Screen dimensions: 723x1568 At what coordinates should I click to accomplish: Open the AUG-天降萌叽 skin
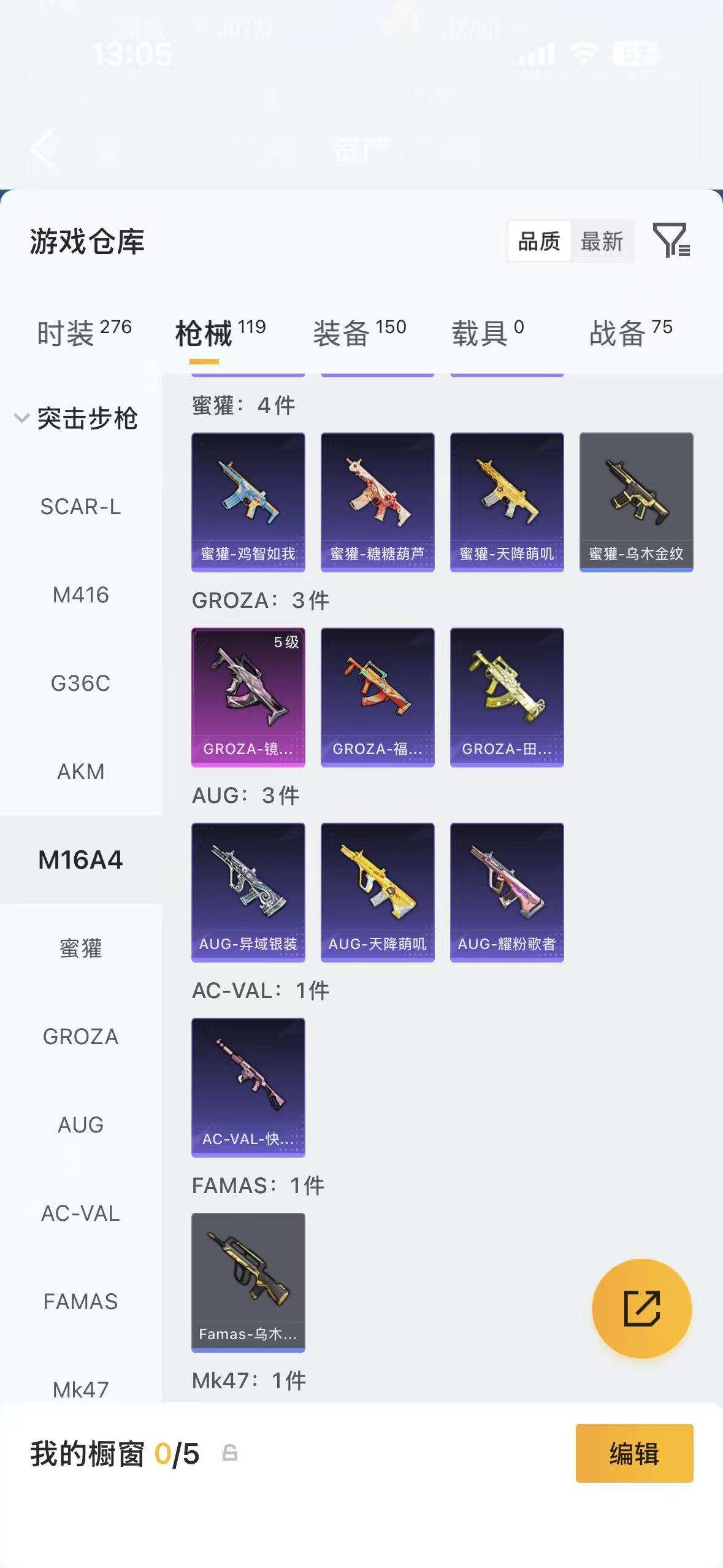coord(378,893)
